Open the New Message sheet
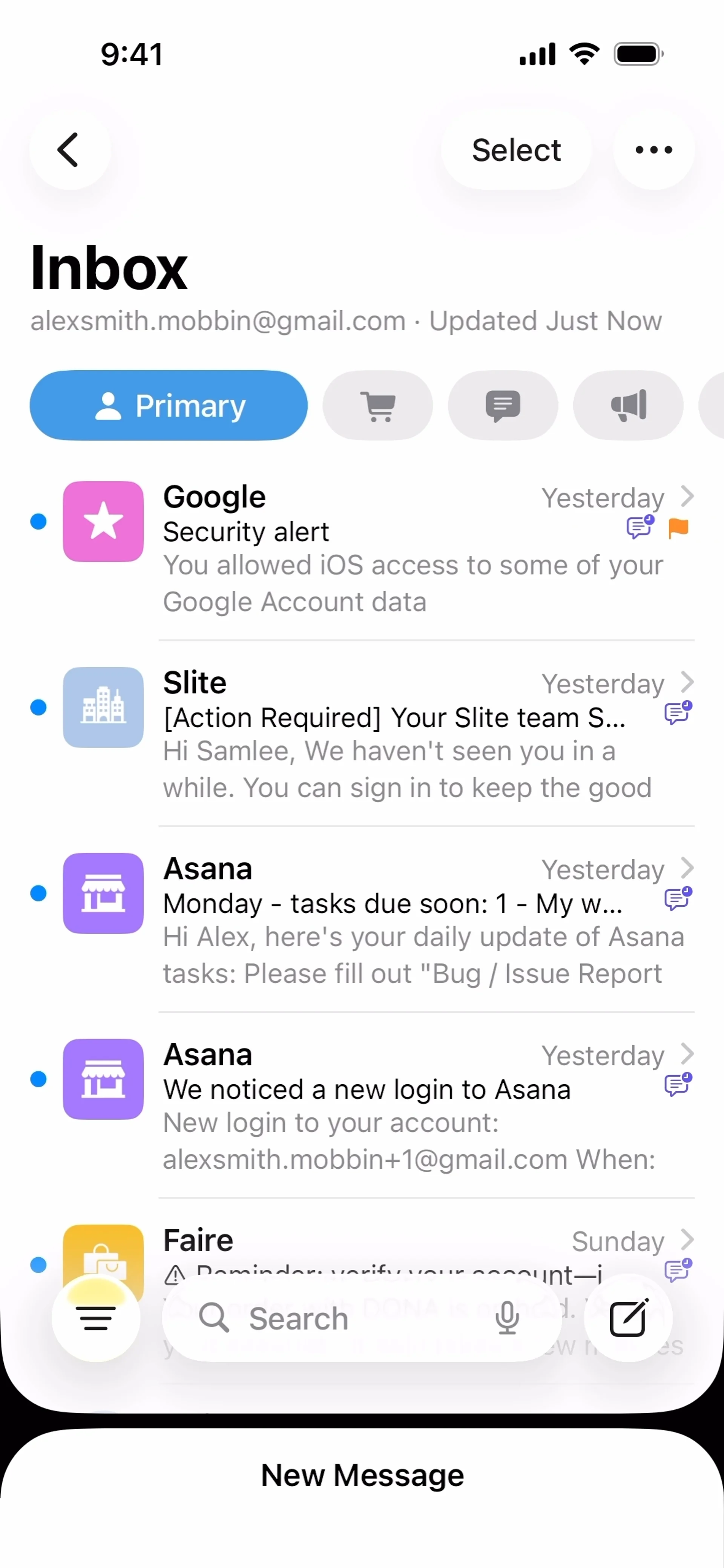Image resolution: width=724 pixels, height=1568 pixels. [x=362, y=1476]
